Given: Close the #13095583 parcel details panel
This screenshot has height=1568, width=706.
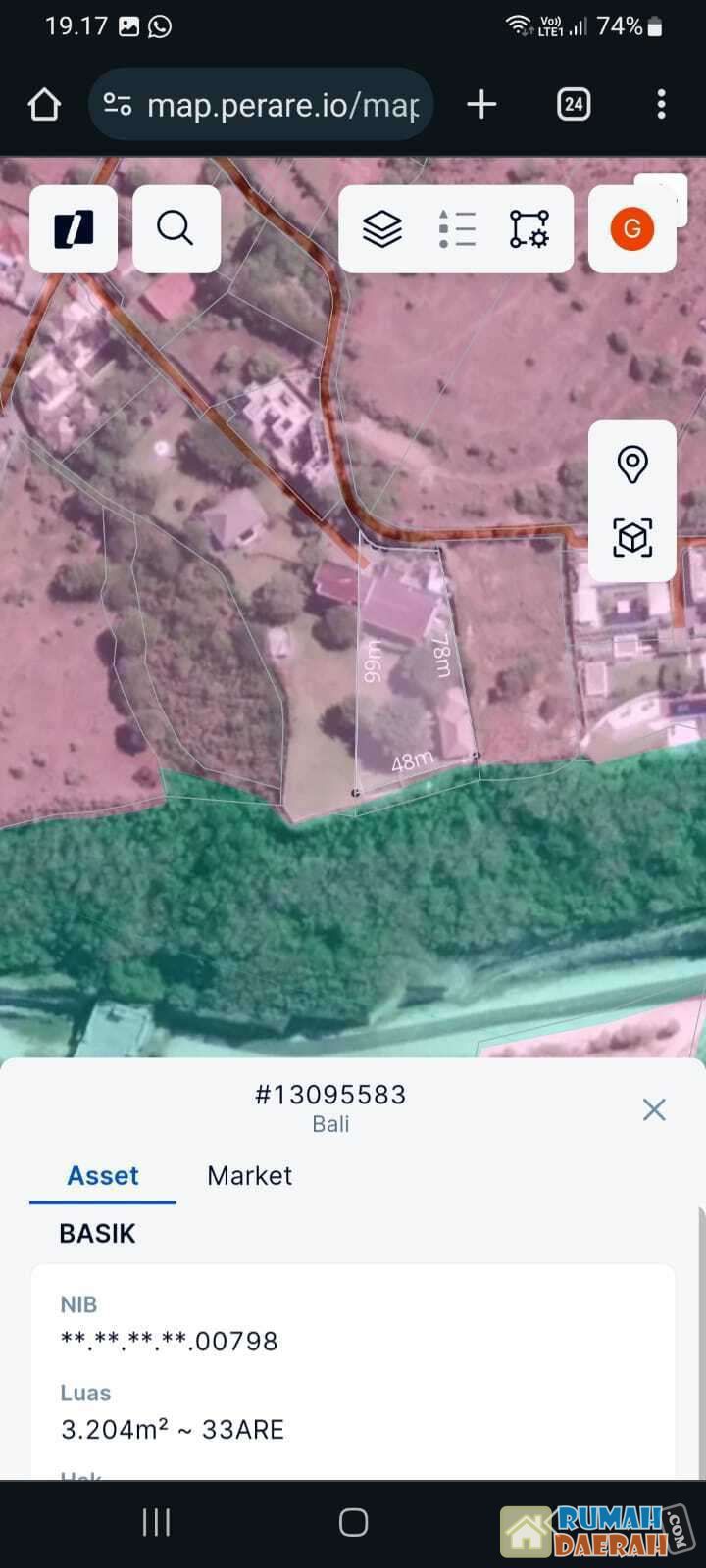Looking at the screenshot, I should (654, 1109).
